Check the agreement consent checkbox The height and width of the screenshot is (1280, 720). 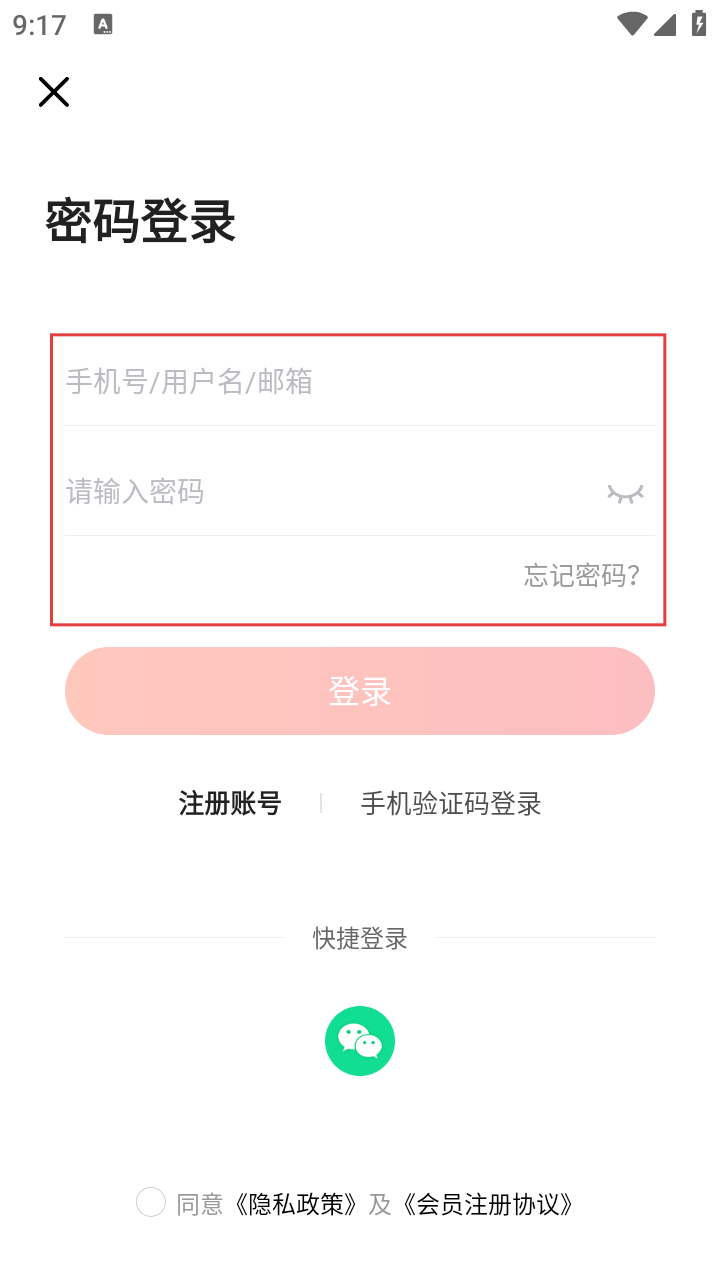(151, 1202)
